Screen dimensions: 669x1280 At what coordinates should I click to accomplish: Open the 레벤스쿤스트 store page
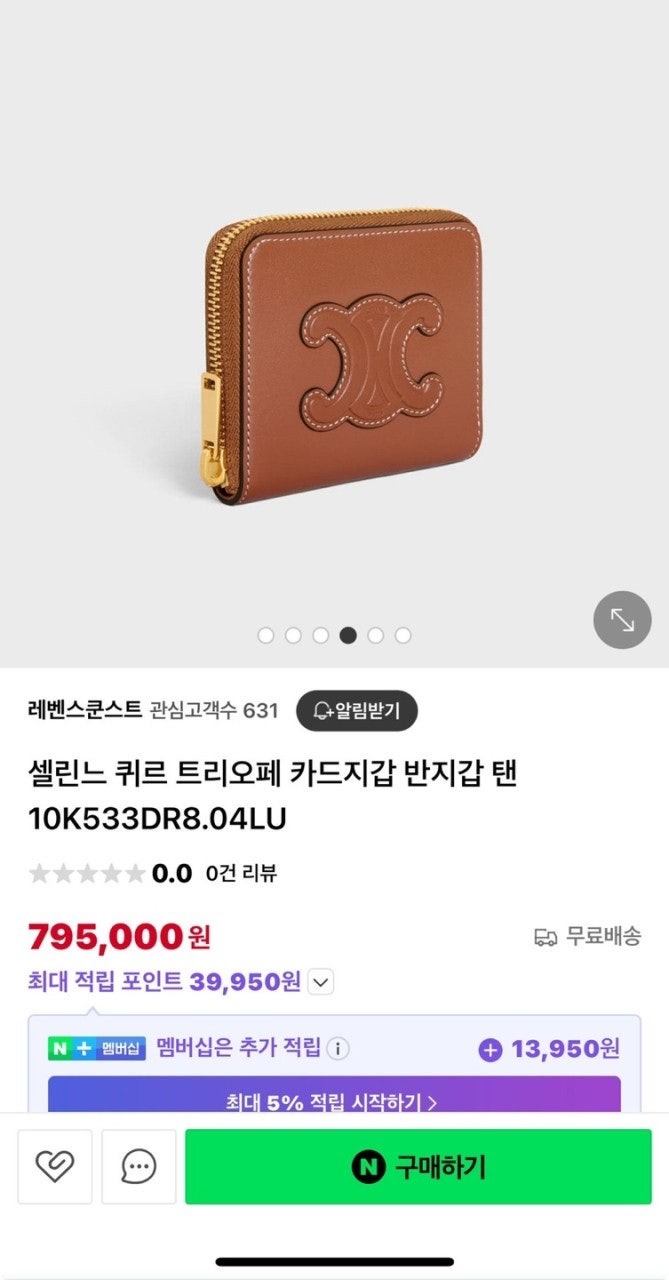pos(85,711)
